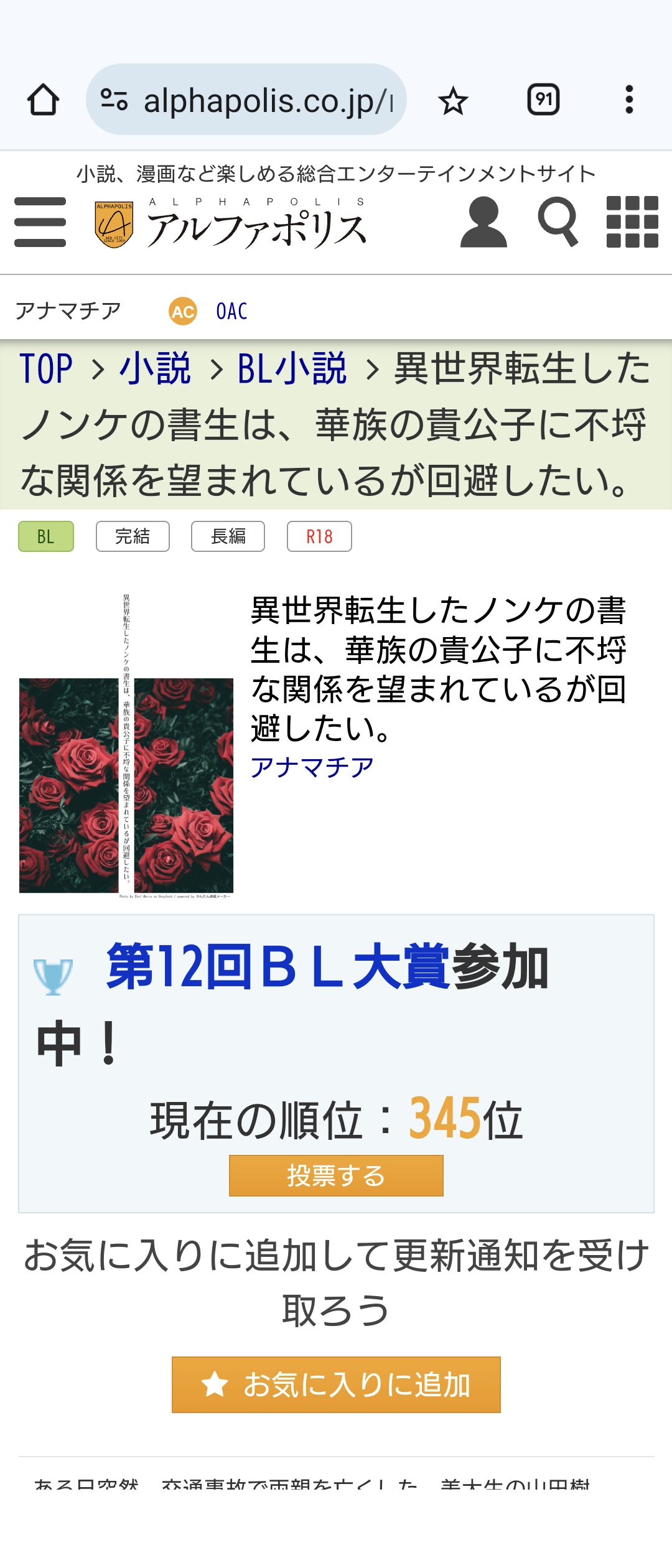Viewport: 672px width, 1568px height.
Task: Go to the BL小説 breadcrumb link
Action: point(292,368)
